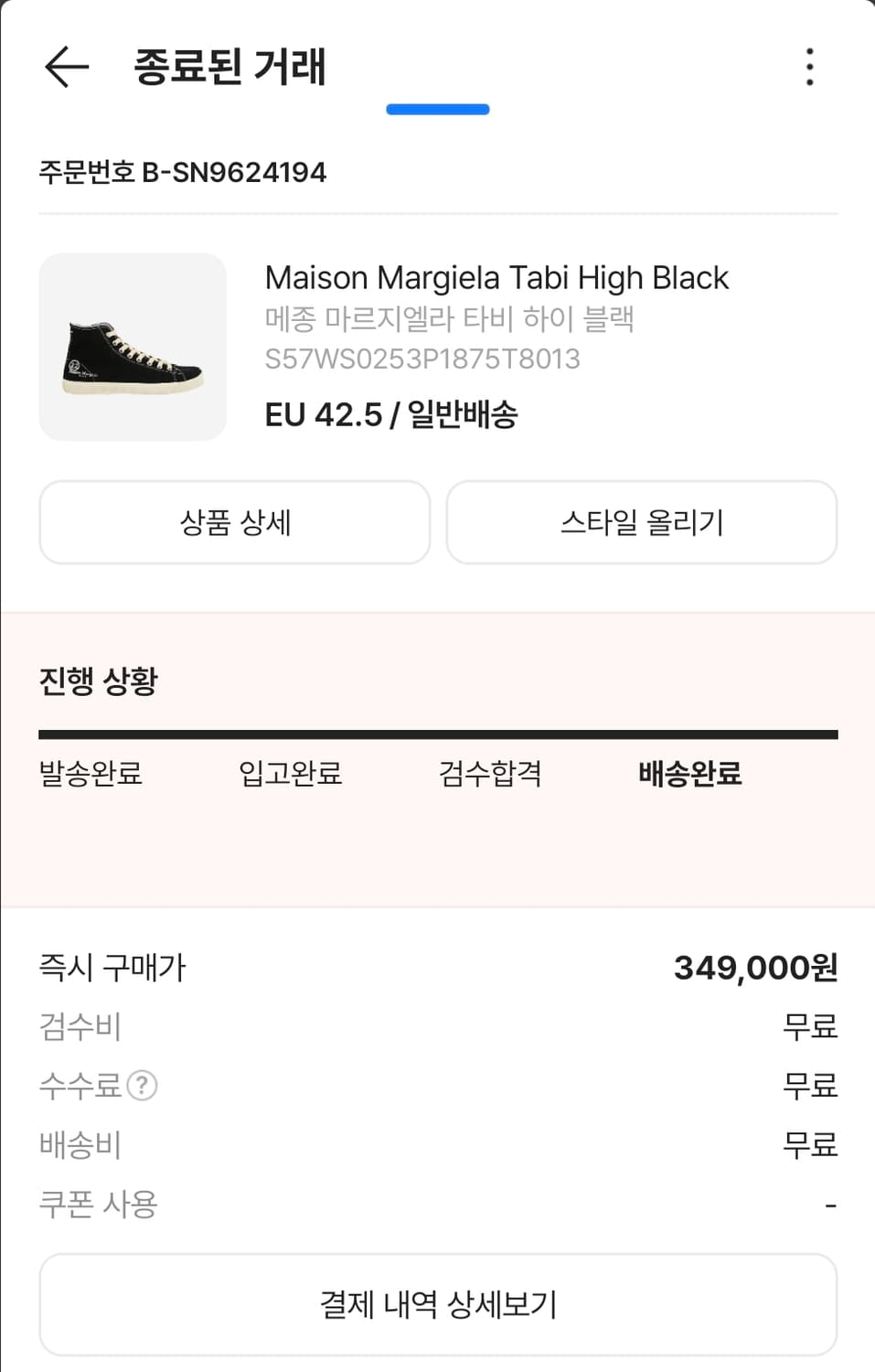The image size is (875, 1372).
Task: Click model number S57WS0253P1875T8013
Action: pyautogui.click(x=422, y=360)
